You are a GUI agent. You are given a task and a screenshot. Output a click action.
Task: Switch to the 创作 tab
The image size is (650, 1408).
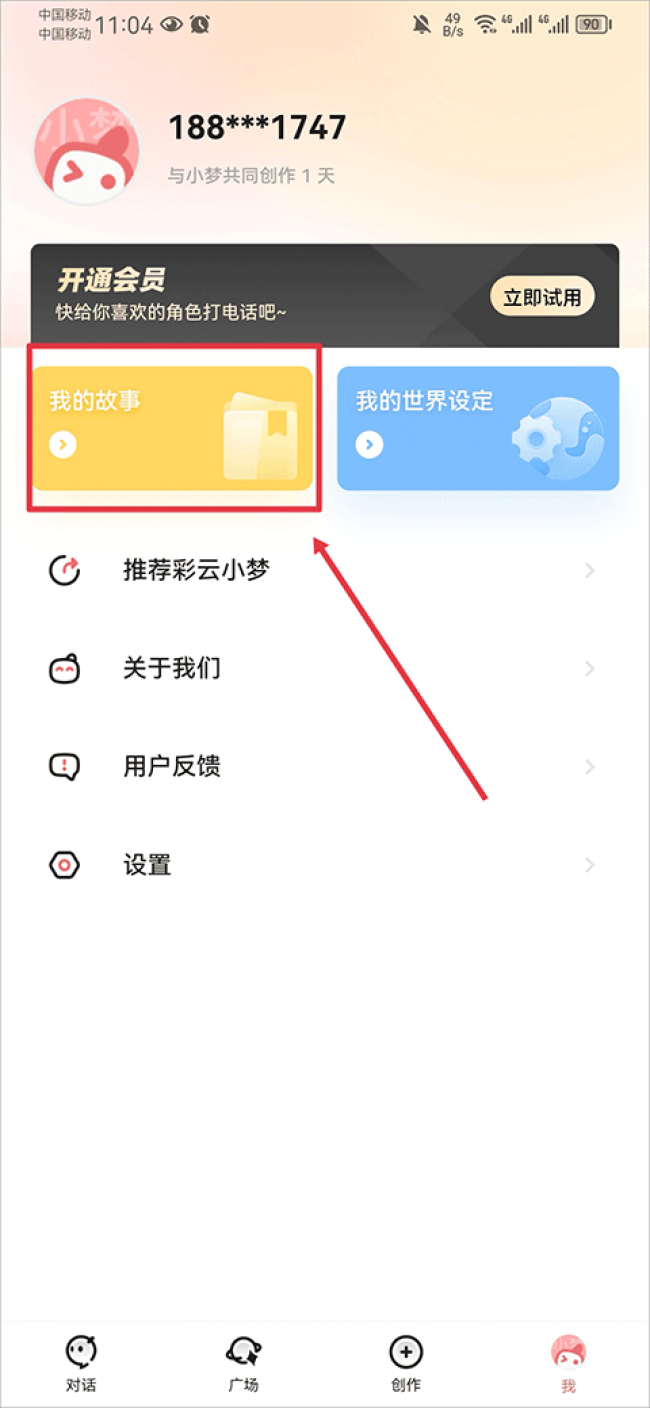[x=405, y=1362]
